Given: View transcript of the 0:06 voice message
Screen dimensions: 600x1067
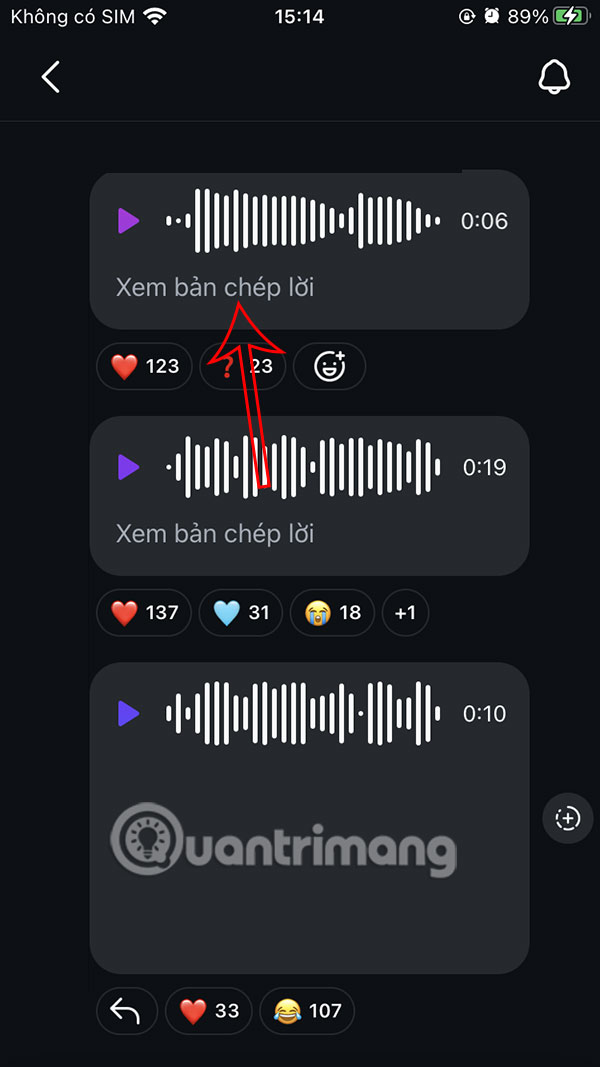Looking at the screenshot, I should [x=215, y=288].
